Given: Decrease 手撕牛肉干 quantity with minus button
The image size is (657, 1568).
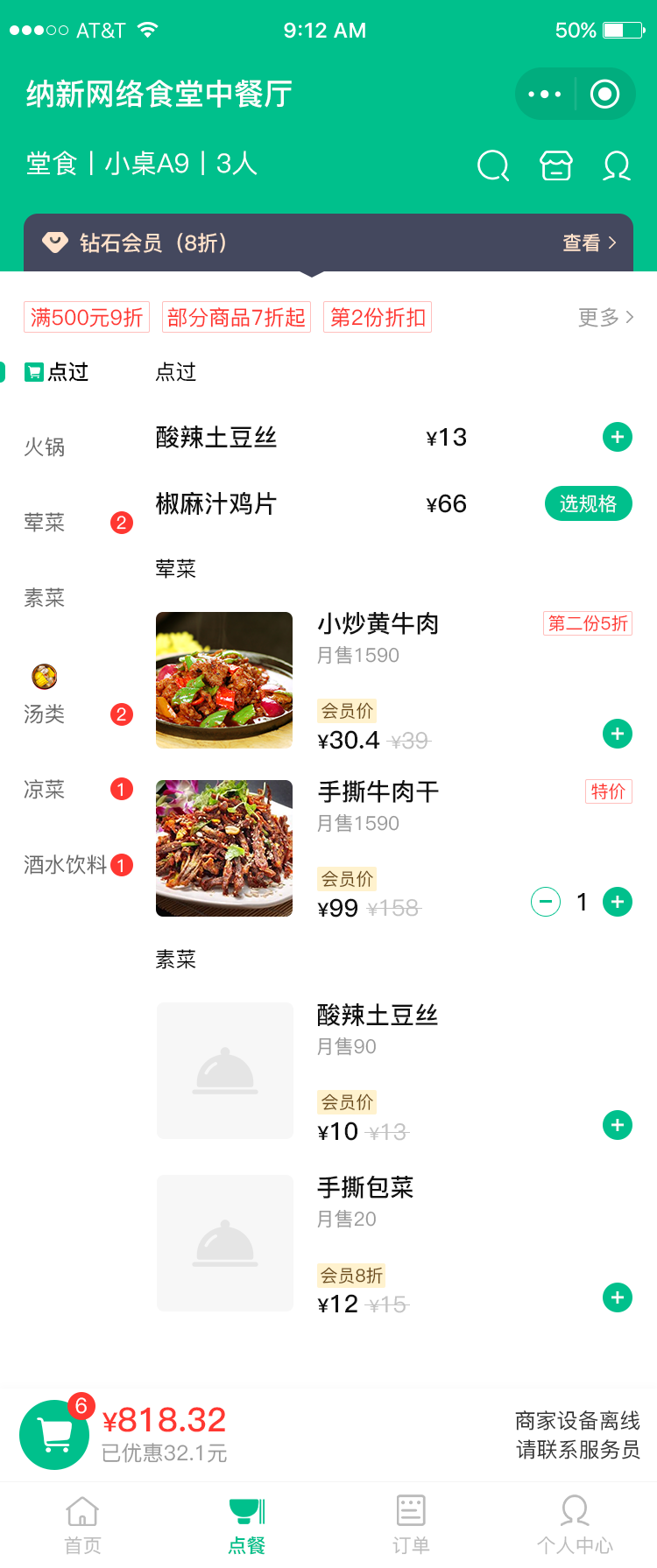Looking at the screenshot, I should 545,902.
